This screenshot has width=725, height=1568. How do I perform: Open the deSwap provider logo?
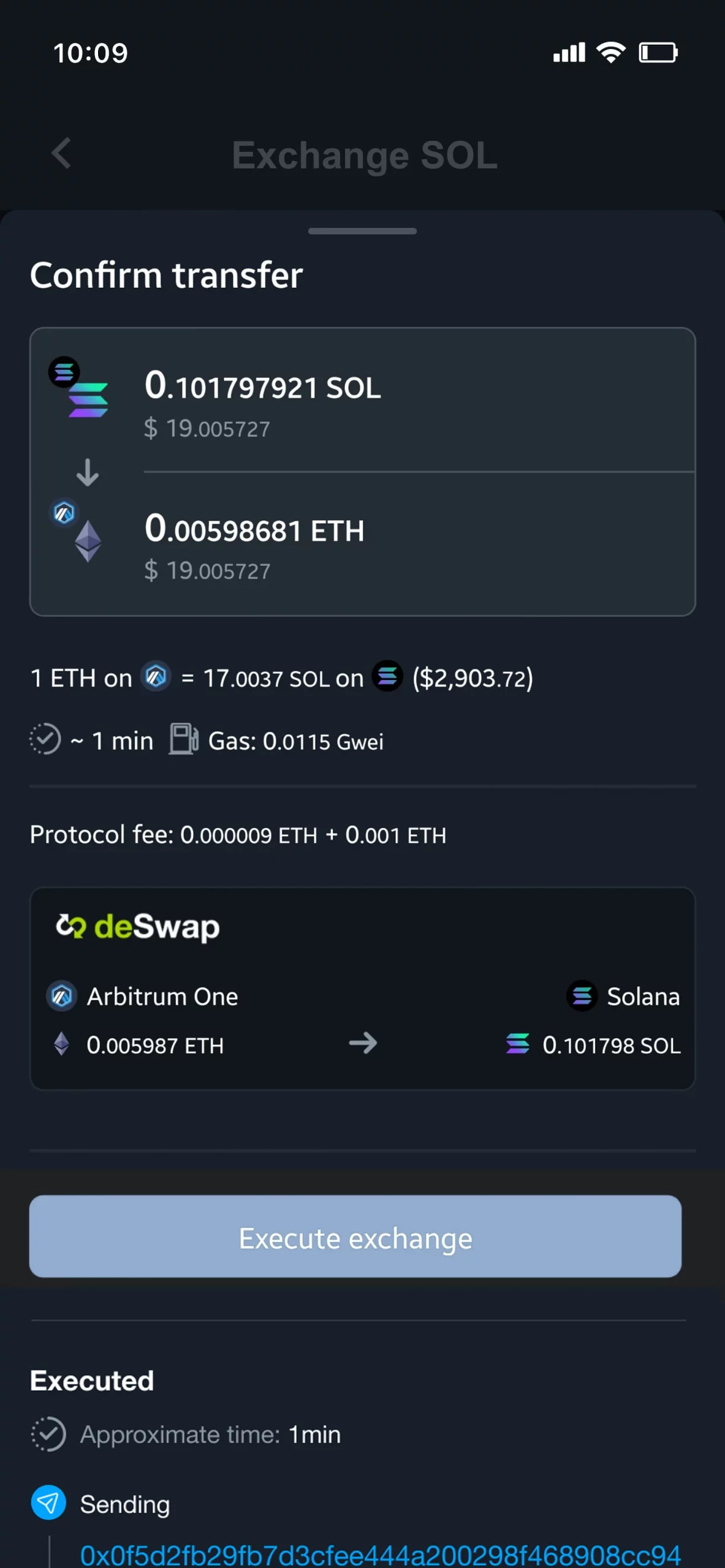point(136,926)
